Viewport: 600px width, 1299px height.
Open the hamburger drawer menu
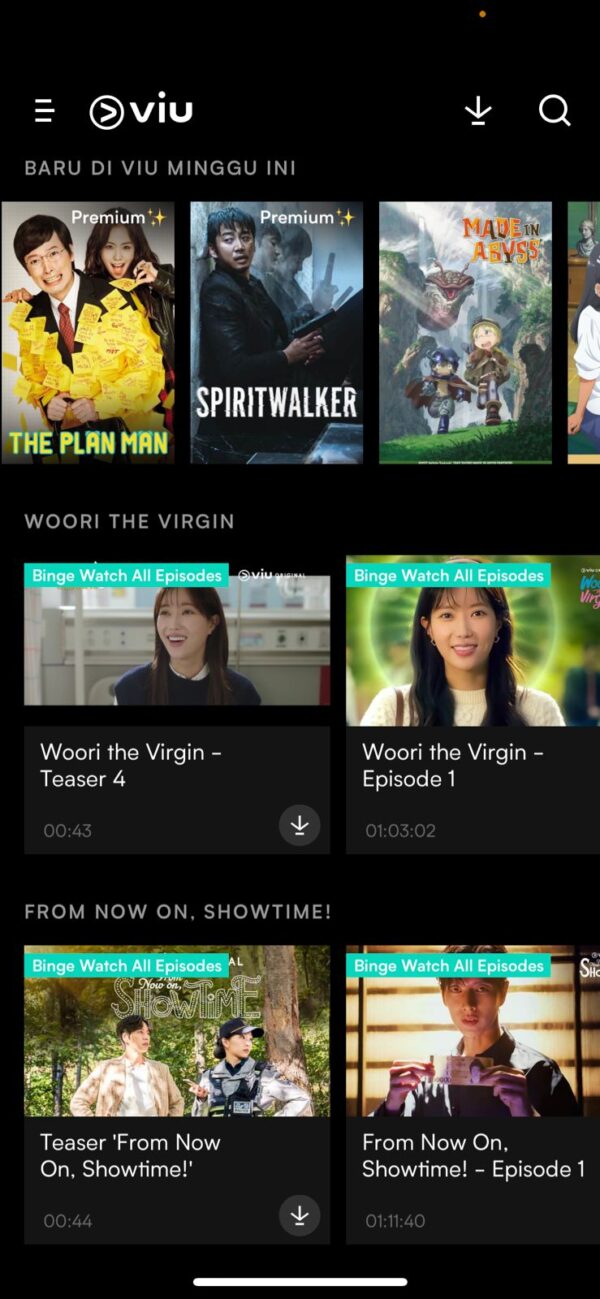[x=44, y=111]
